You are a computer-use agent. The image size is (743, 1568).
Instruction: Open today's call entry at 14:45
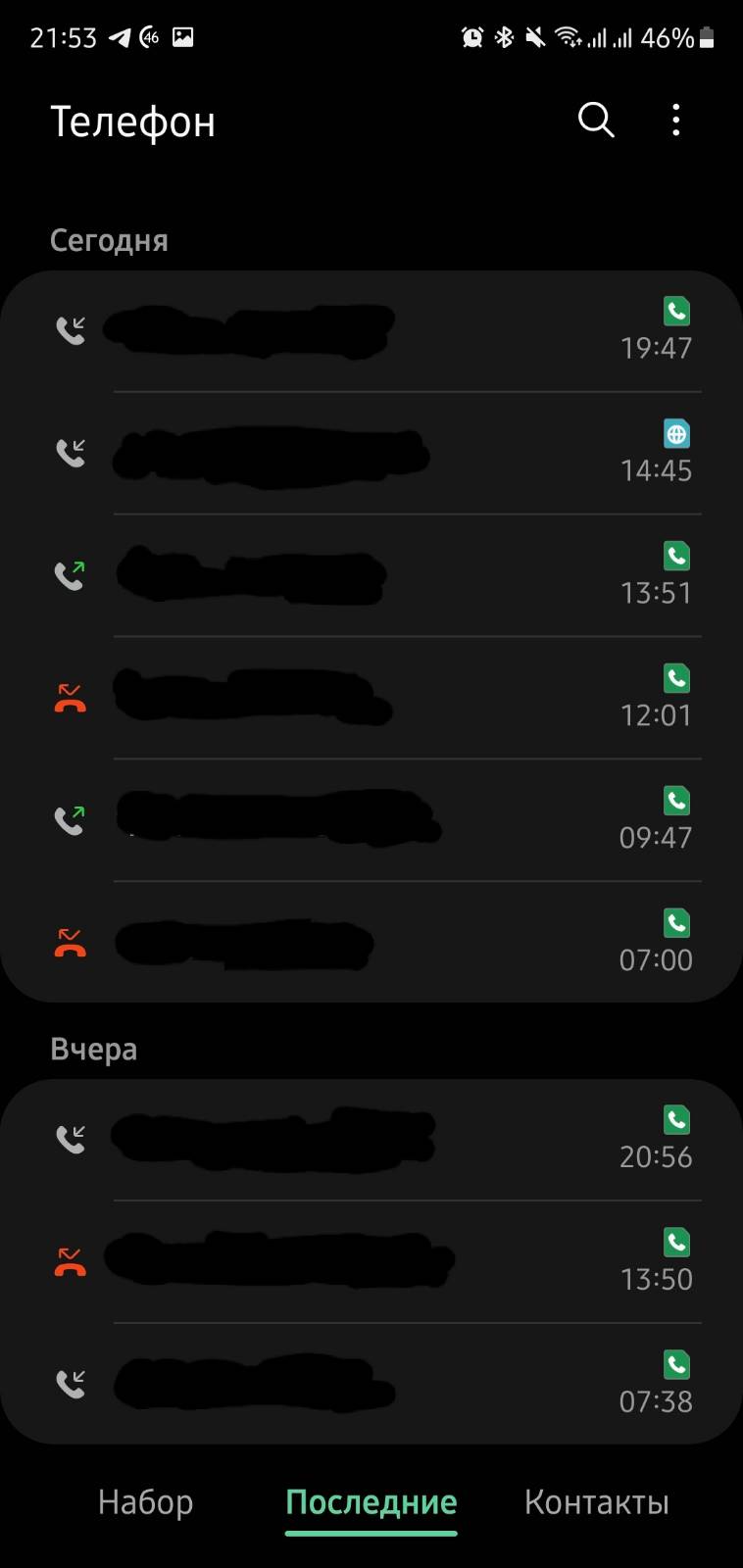[x=372, y=454]
